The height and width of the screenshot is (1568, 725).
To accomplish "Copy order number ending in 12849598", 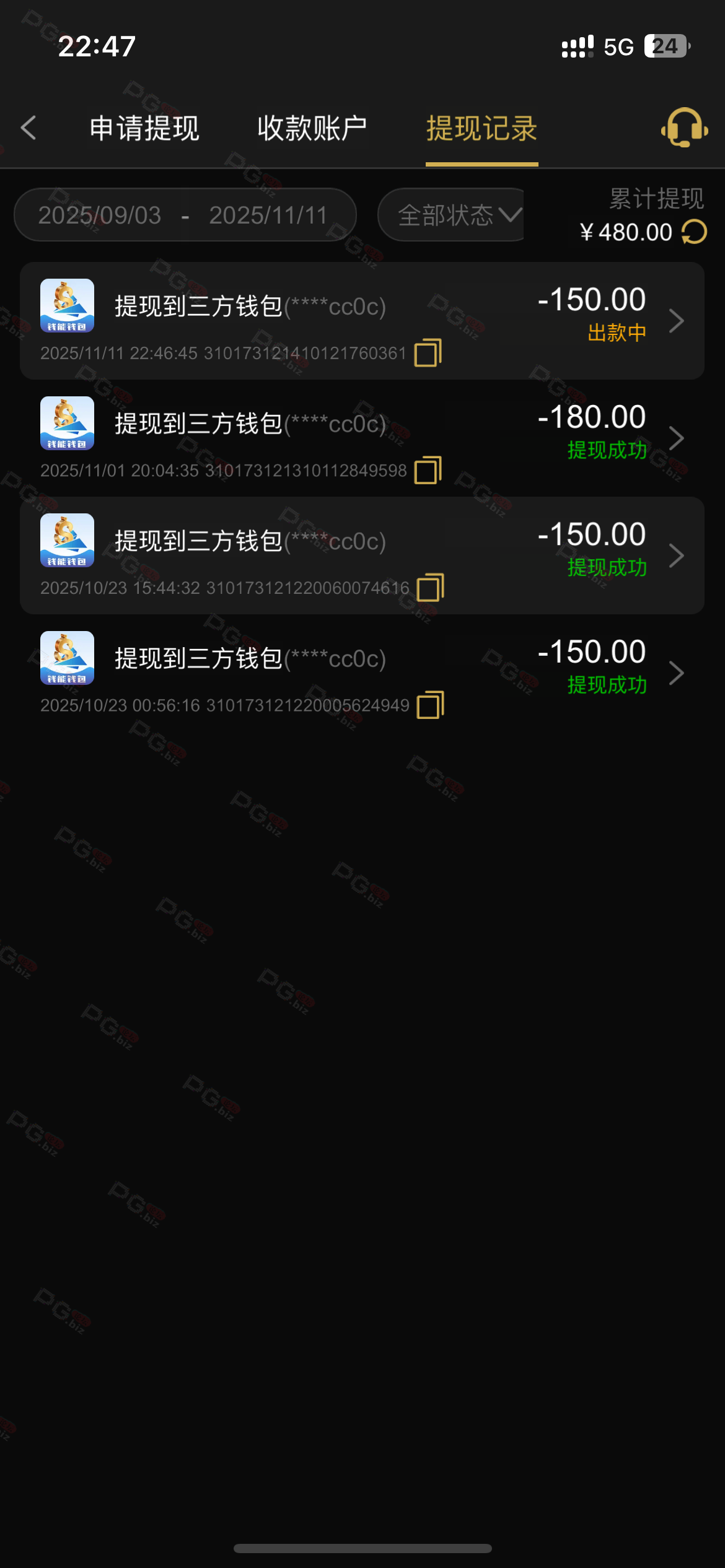I will [x=428, y=470].
